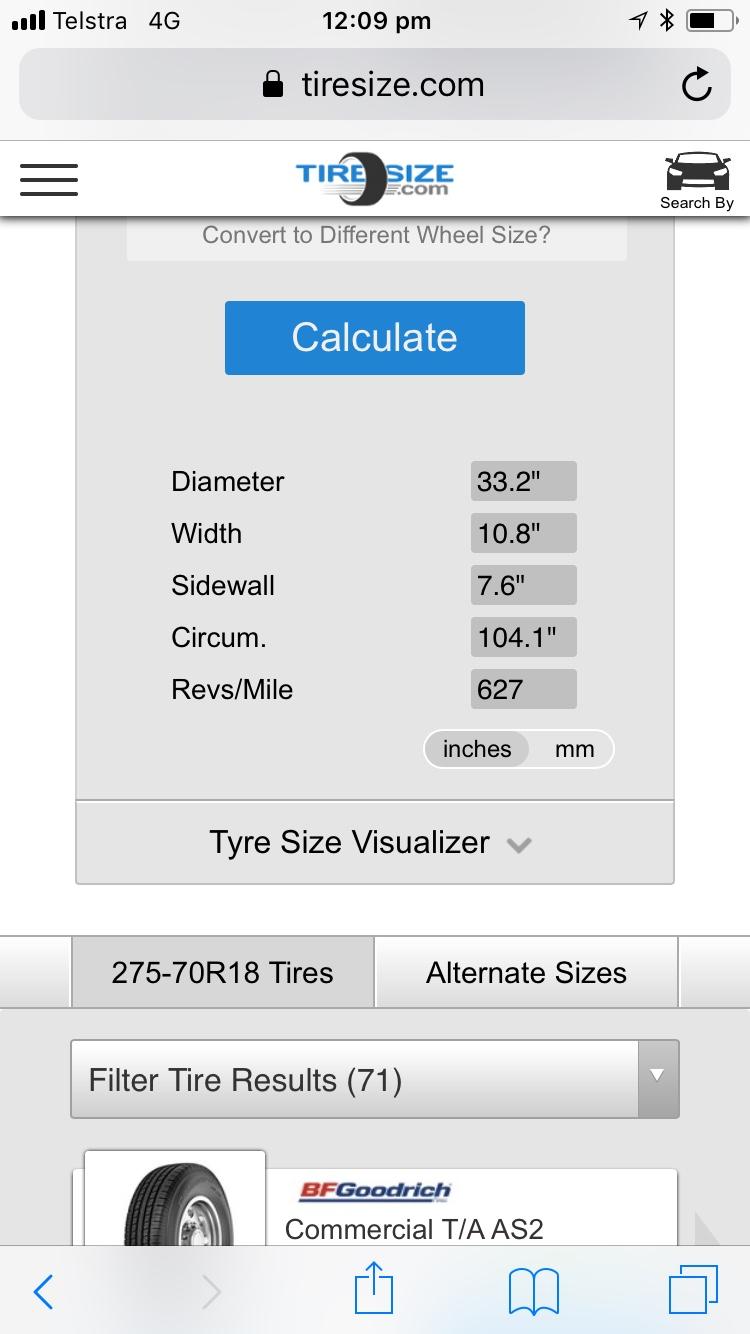Switch to Alternate Sizes tab
This screenshot has width=750, height=1334.
(526, 973)
